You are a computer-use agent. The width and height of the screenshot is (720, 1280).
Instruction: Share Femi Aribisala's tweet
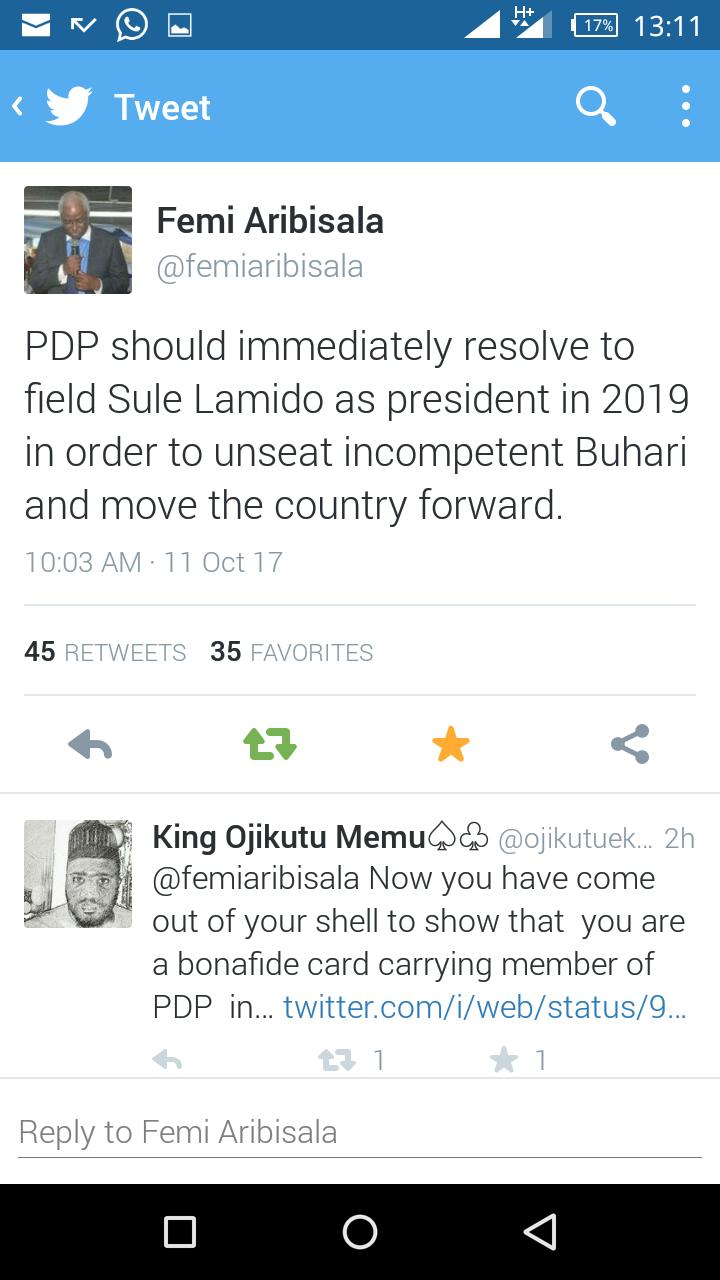click(630, 745)
